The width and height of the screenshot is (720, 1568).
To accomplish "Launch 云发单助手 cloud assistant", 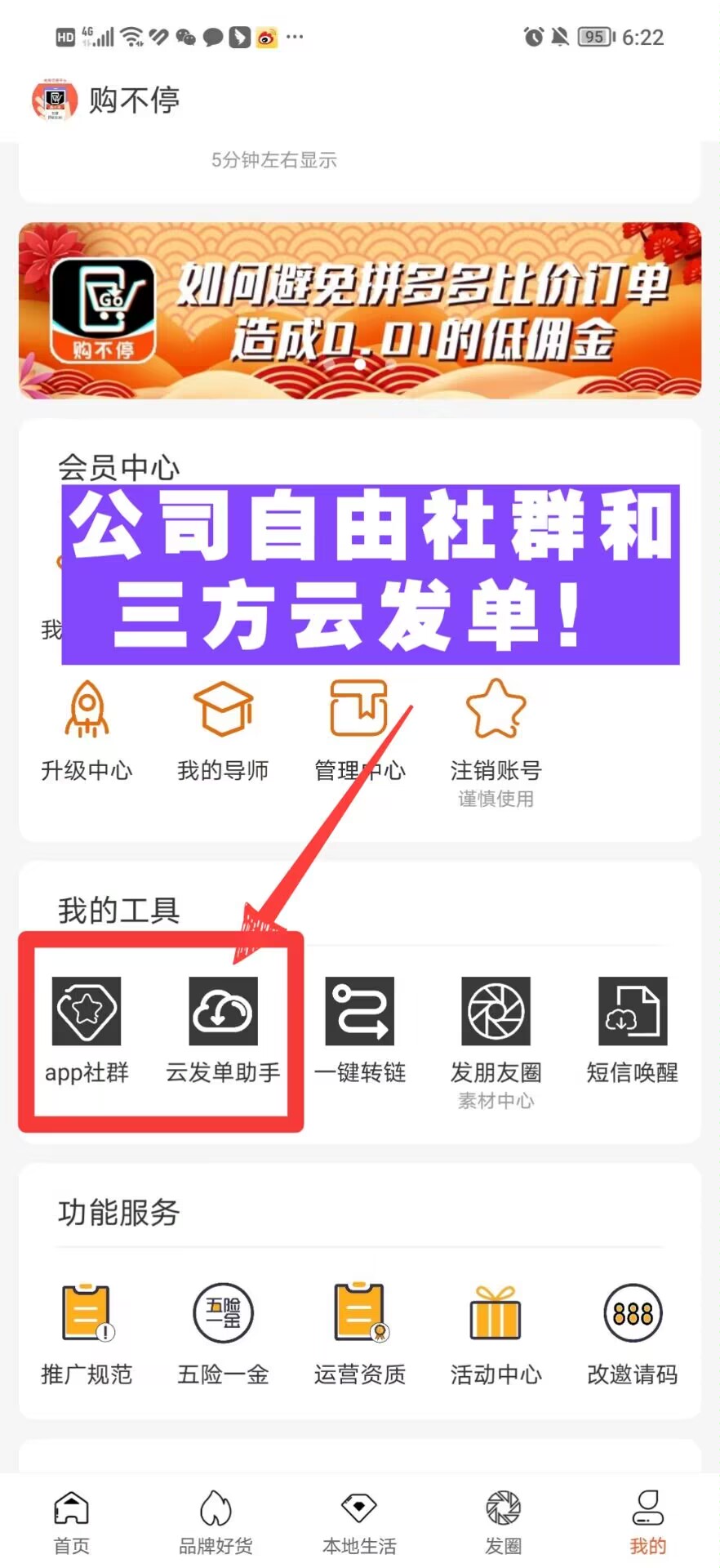I will 223,1031.
